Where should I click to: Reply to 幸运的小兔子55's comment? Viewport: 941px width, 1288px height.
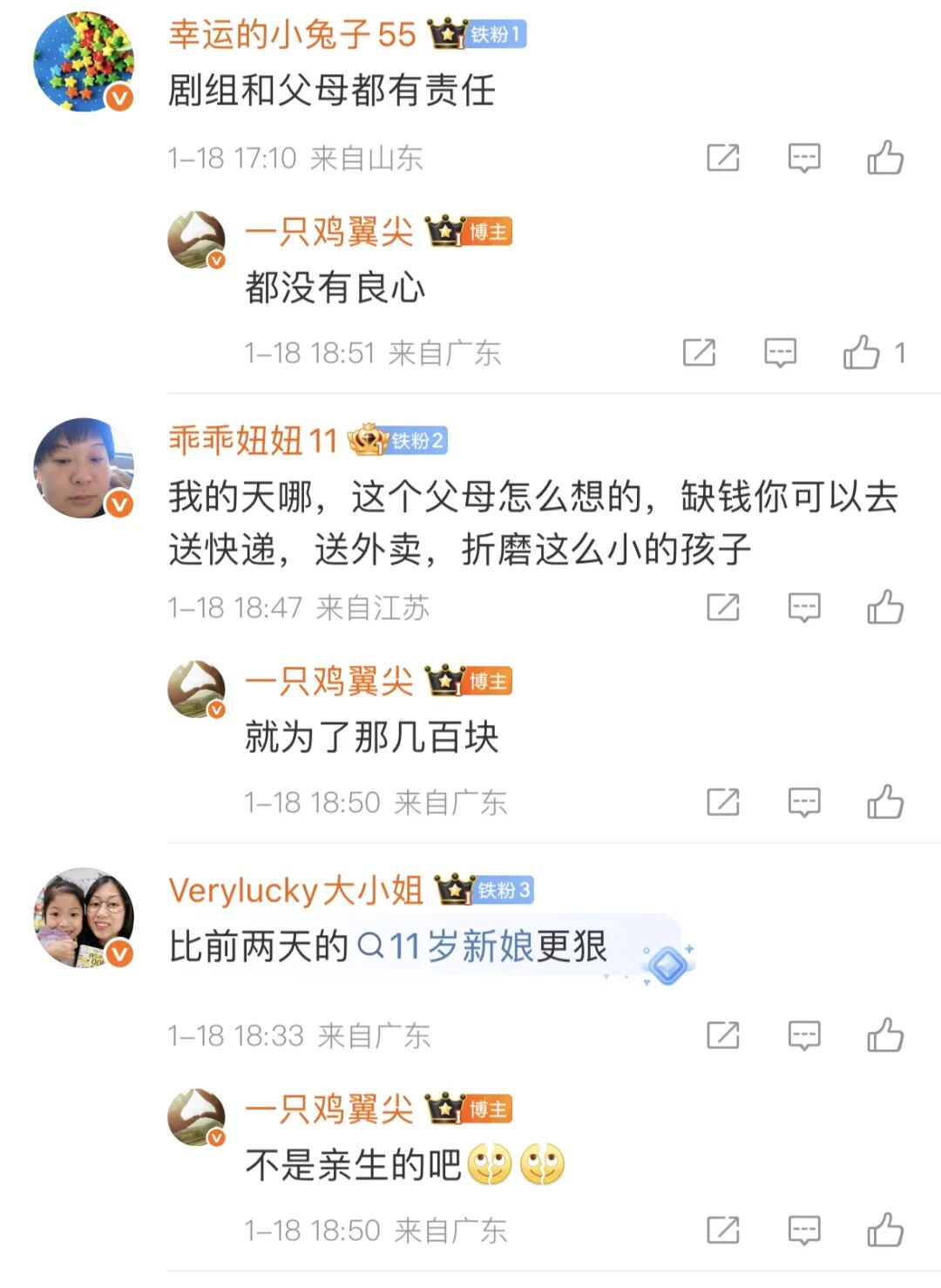(803, 158)
